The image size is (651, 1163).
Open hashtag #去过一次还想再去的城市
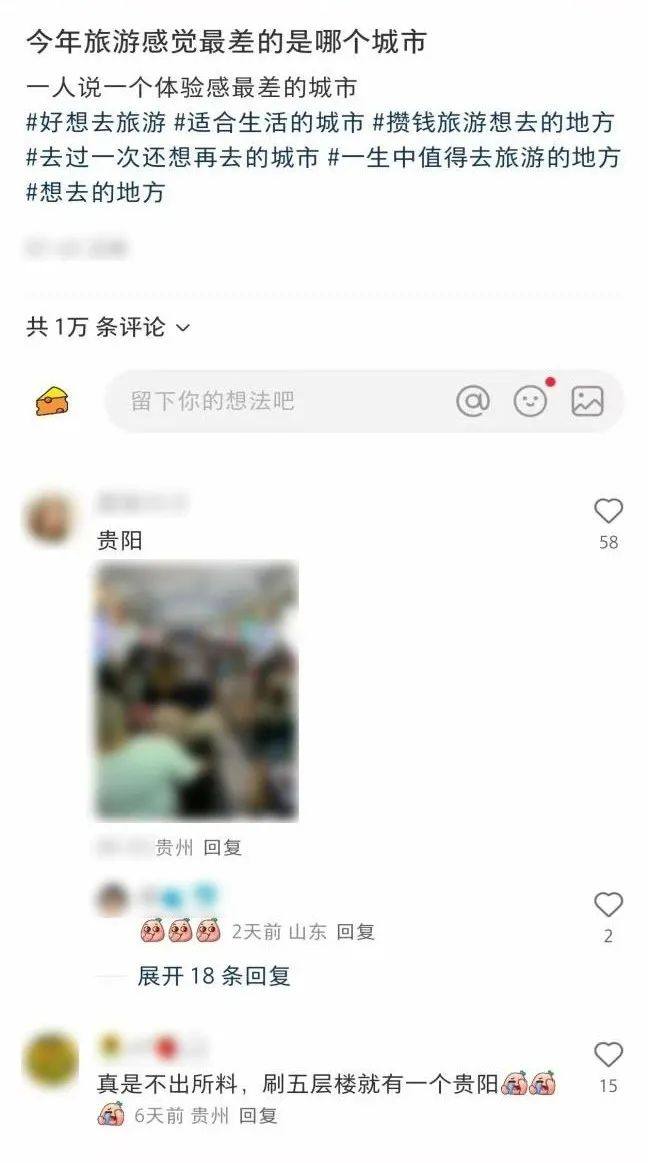click(173, 157)
